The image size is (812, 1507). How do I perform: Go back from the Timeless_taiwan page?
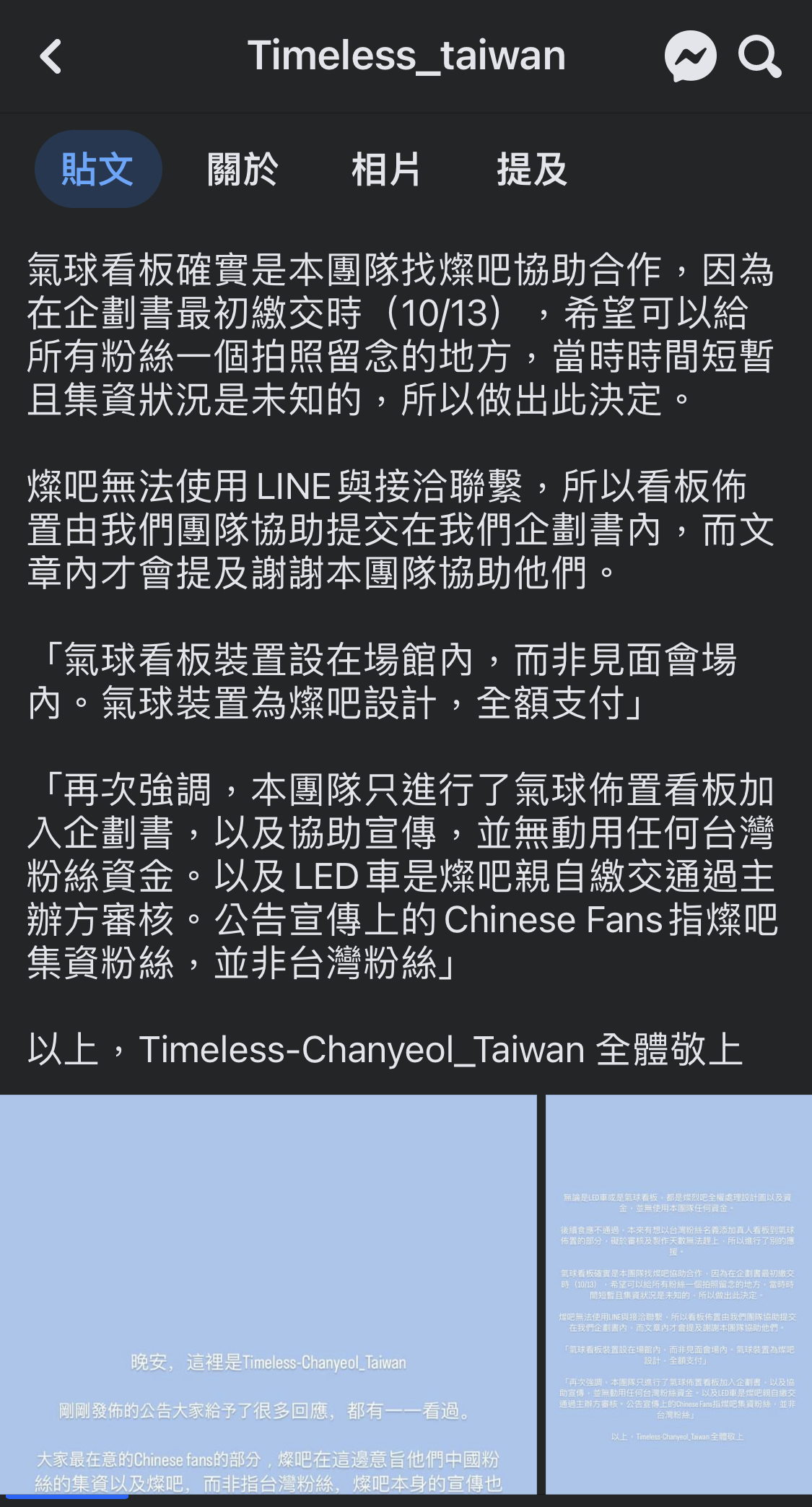51,56
